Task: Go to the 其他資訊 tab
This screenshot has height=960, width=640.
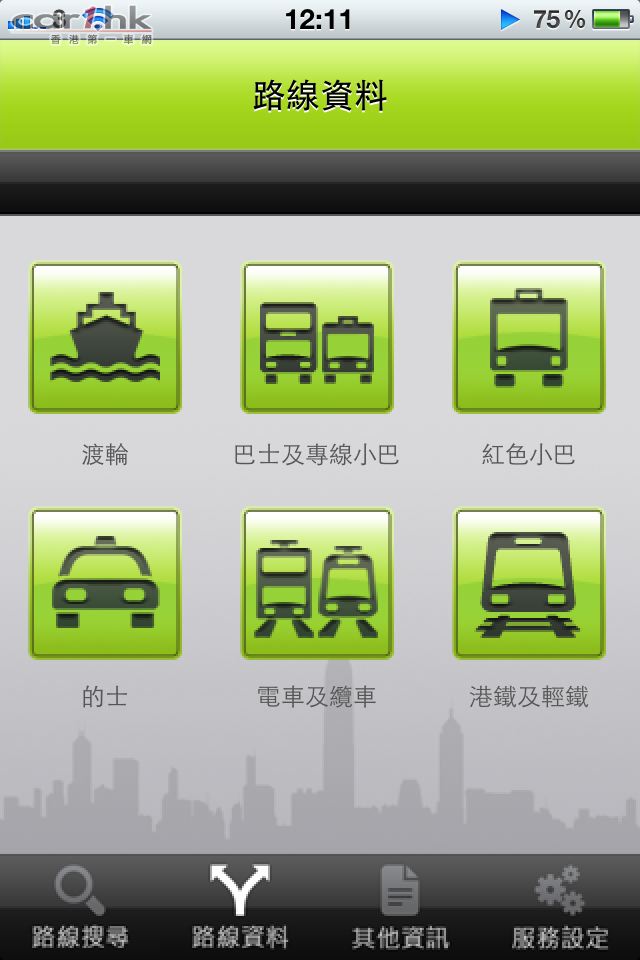Action: (x=400, y=907)
